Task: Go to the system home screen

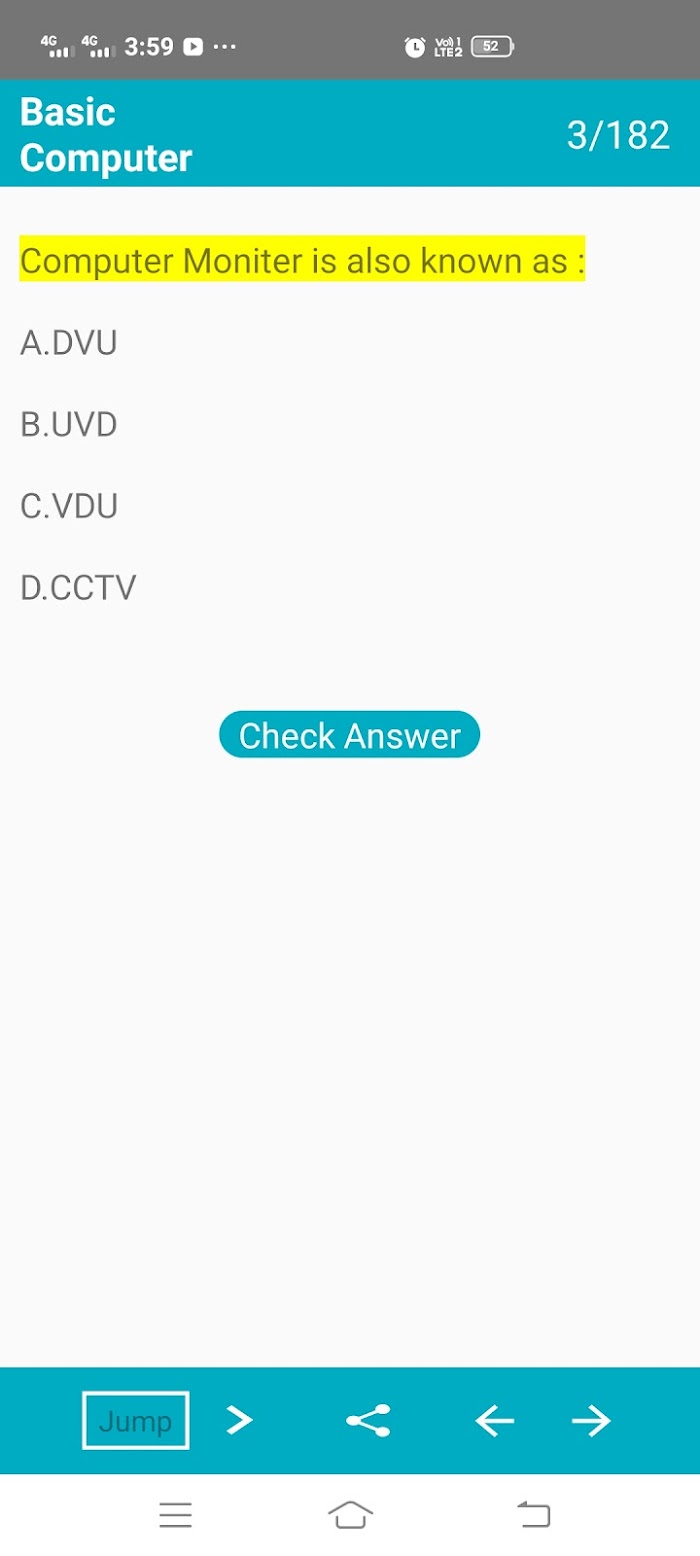Action: coord(350,1515)
